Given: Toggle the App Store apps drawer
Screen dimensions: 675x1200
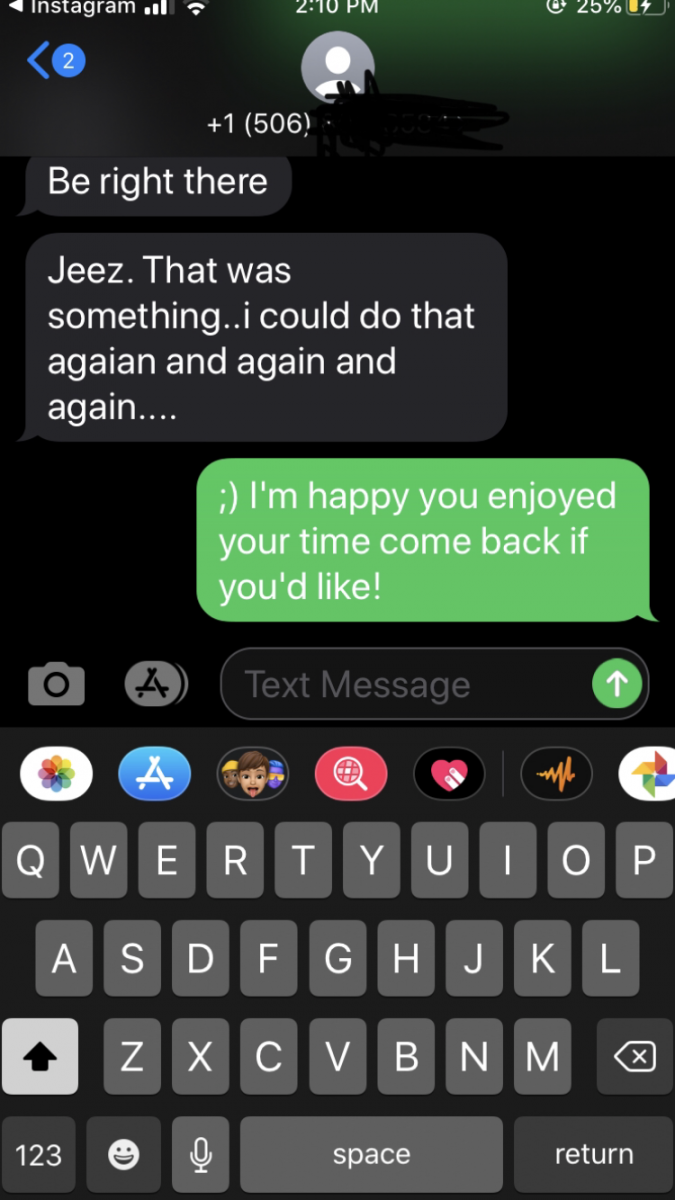Looking at the screenshot, I should click(155, 684).
